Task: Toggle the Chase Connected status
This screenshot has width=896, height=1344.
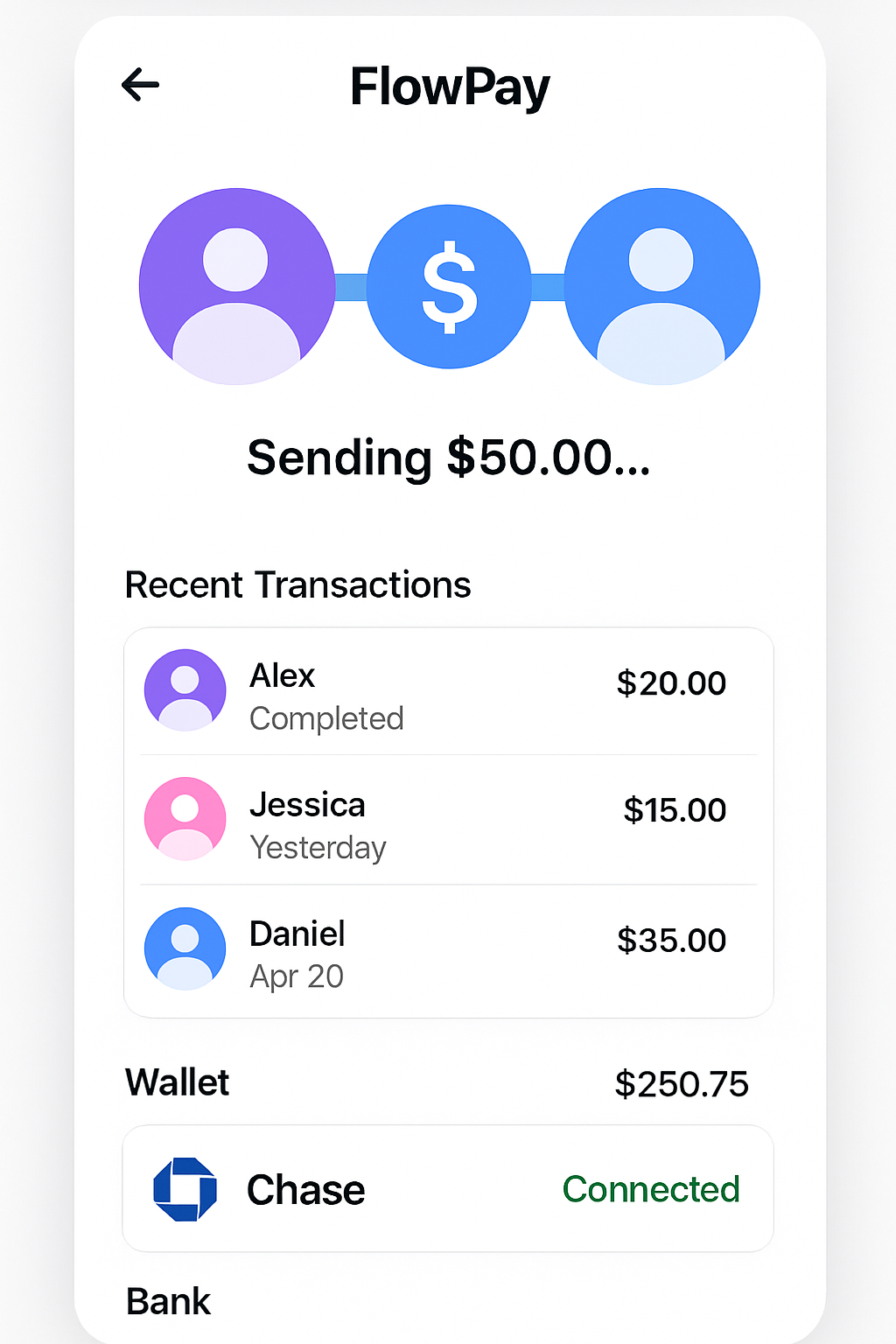Action: coord(651,1189)
